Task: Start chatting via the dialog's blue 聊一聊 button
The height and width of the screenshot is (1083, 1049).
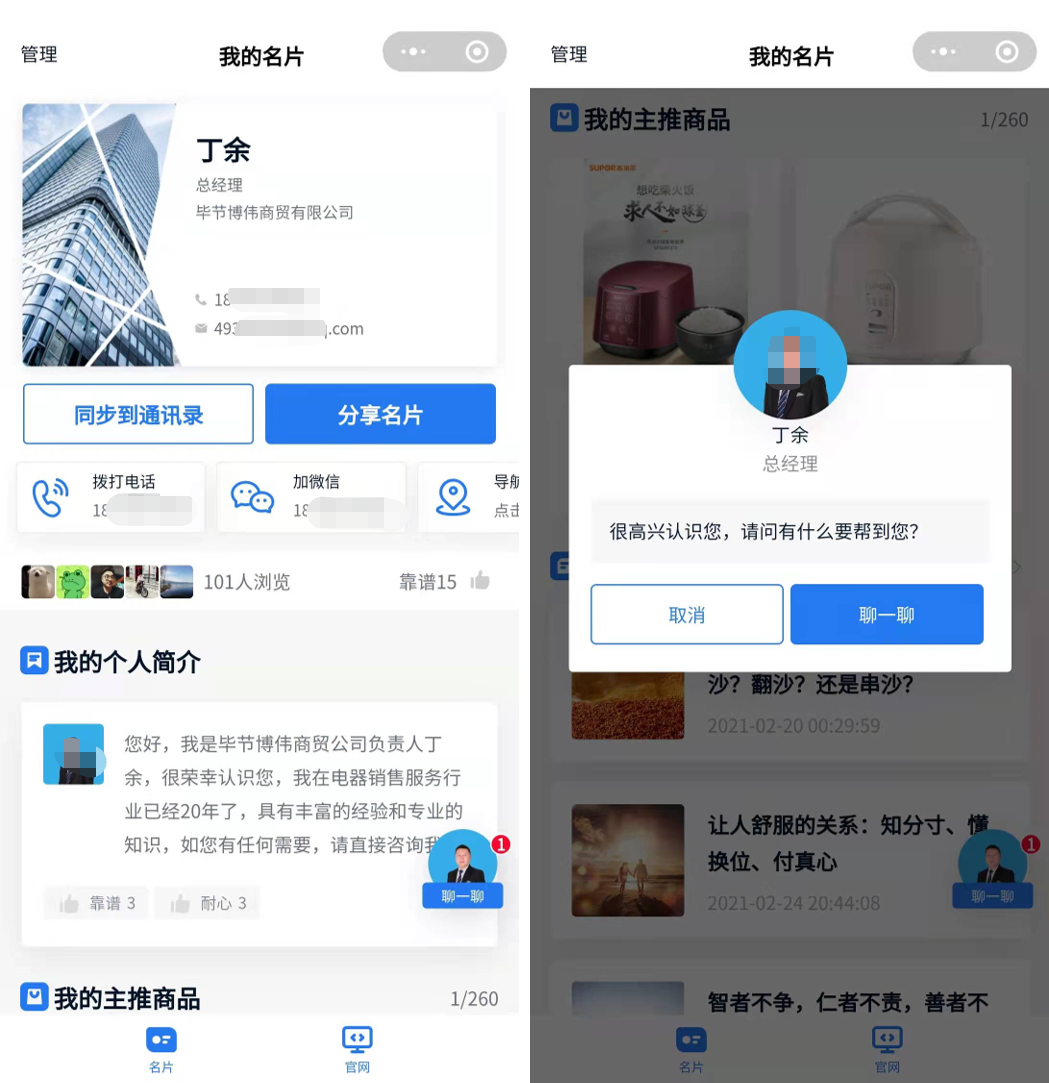Action: [886, 615]
